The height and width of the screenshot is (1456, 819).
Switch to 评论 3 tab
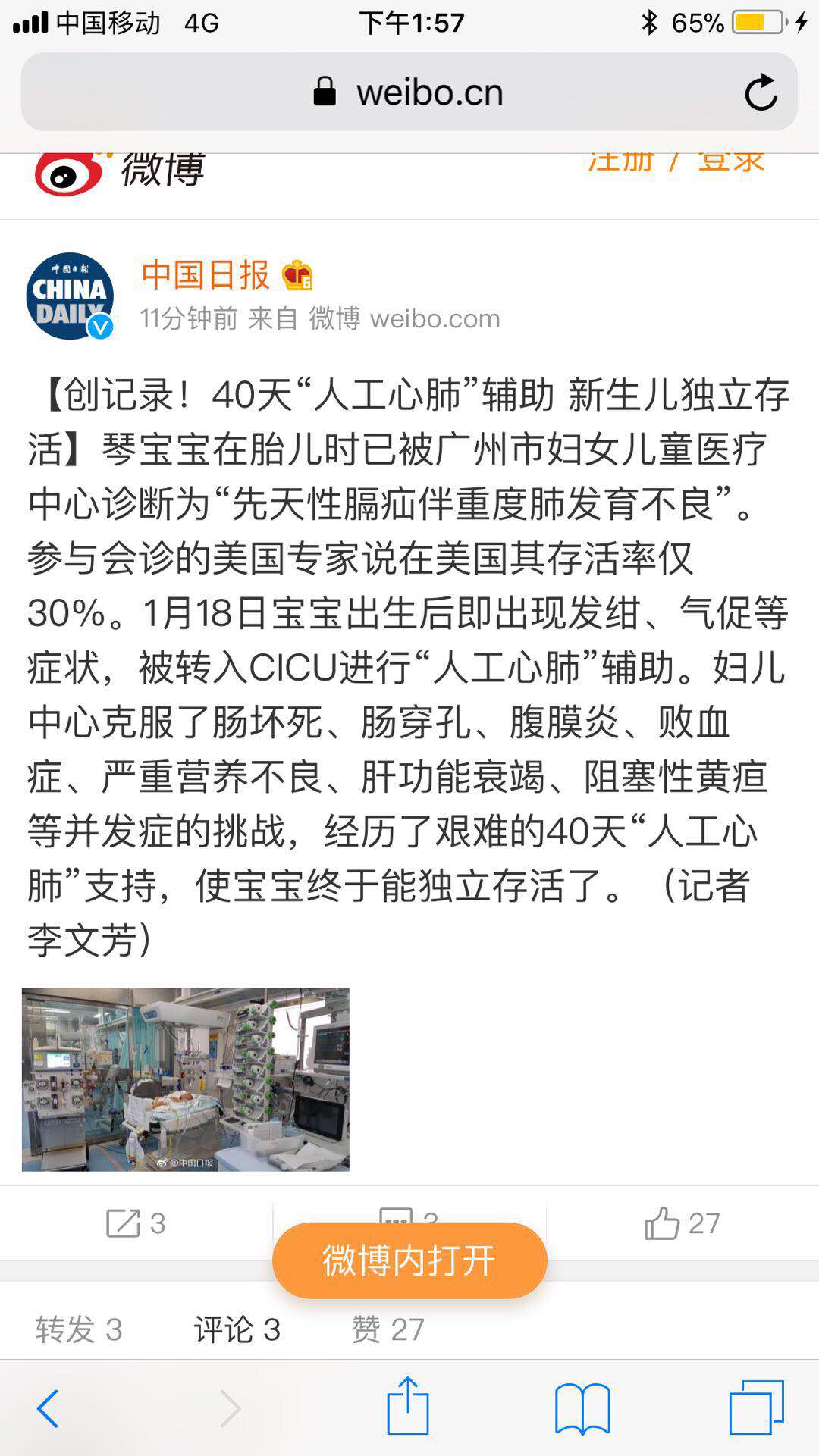pyautogui.click(x=237, y=1329)
